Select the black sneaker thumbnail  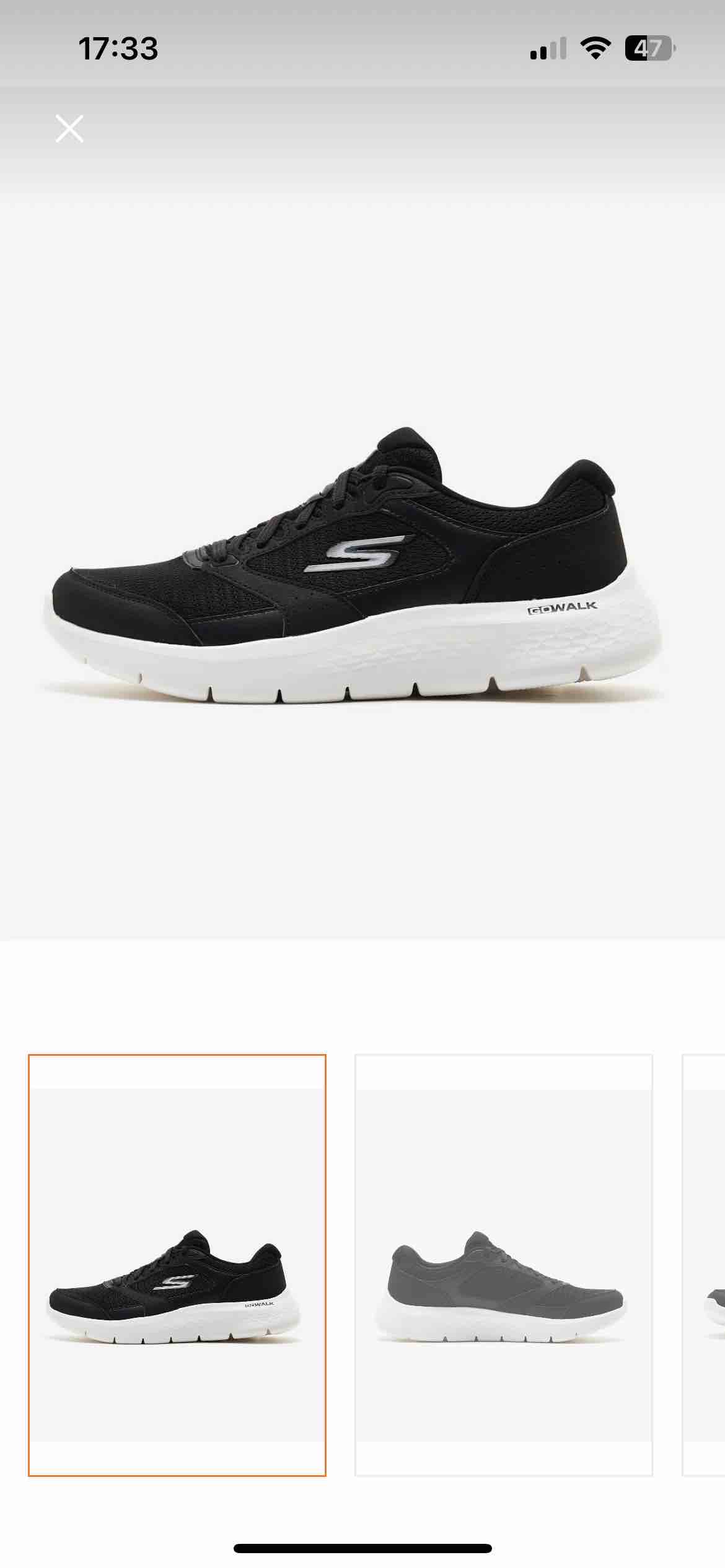177,1265
